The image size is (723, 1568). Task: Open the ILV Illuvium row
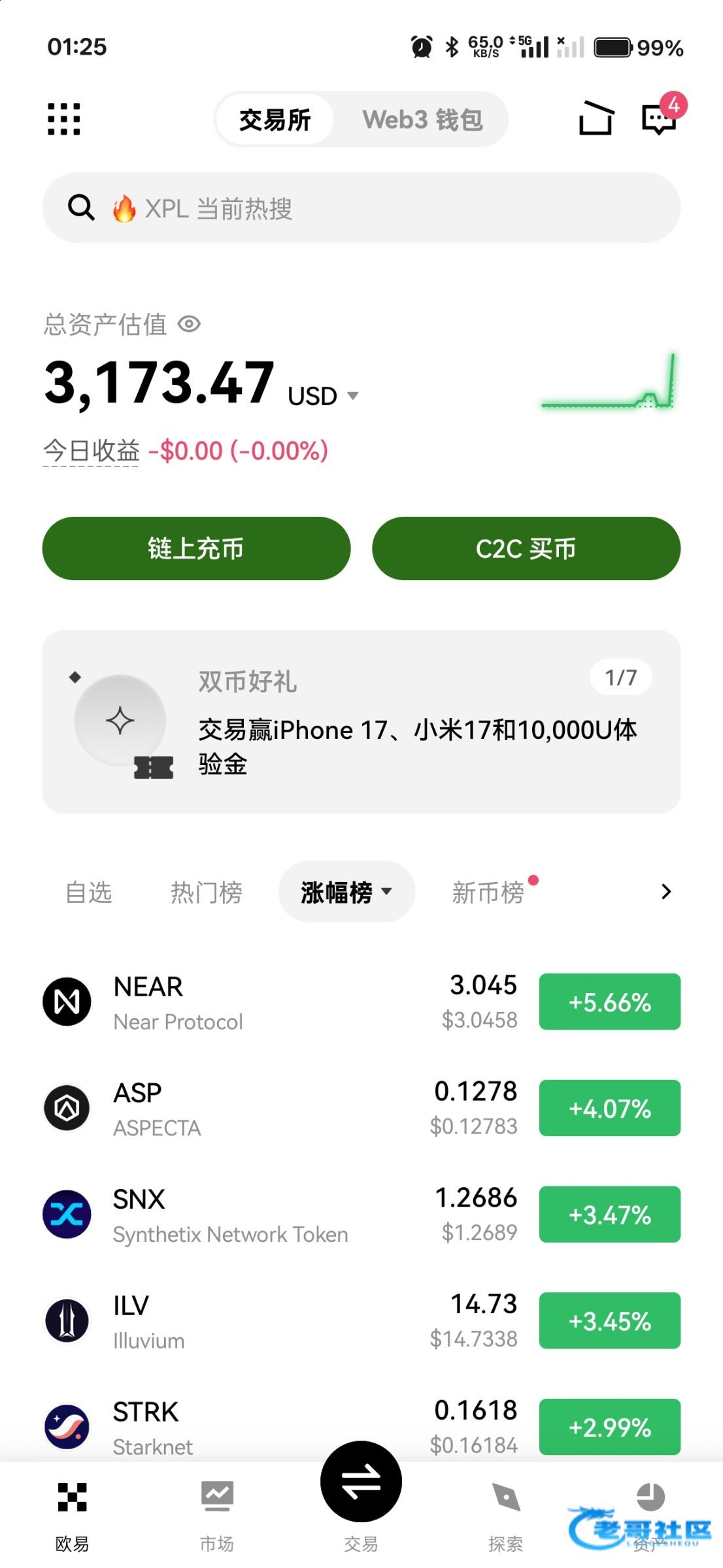[x=261, y=1321]
